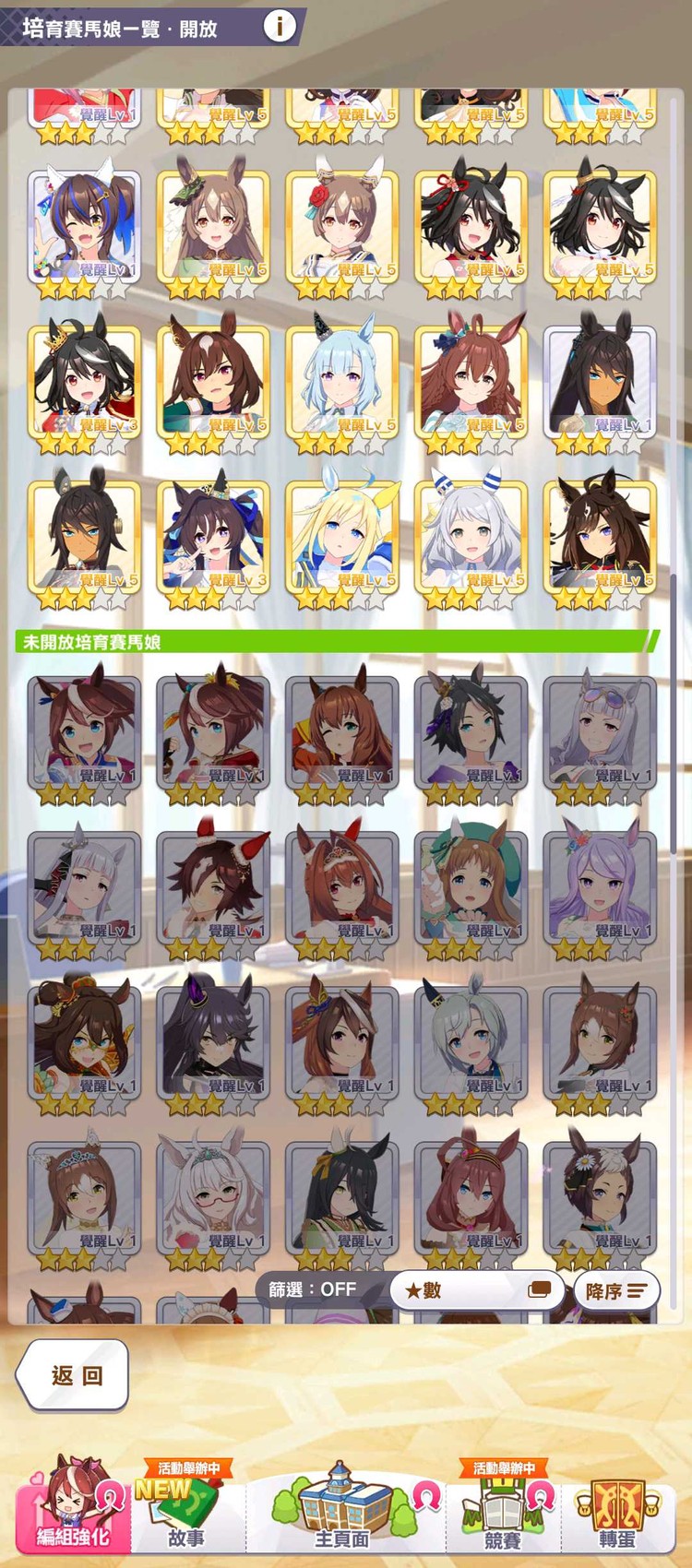Screen dimensions: 692x1568
Task: Toggle the 降序 sort order
Action: tap(615, 1290)
